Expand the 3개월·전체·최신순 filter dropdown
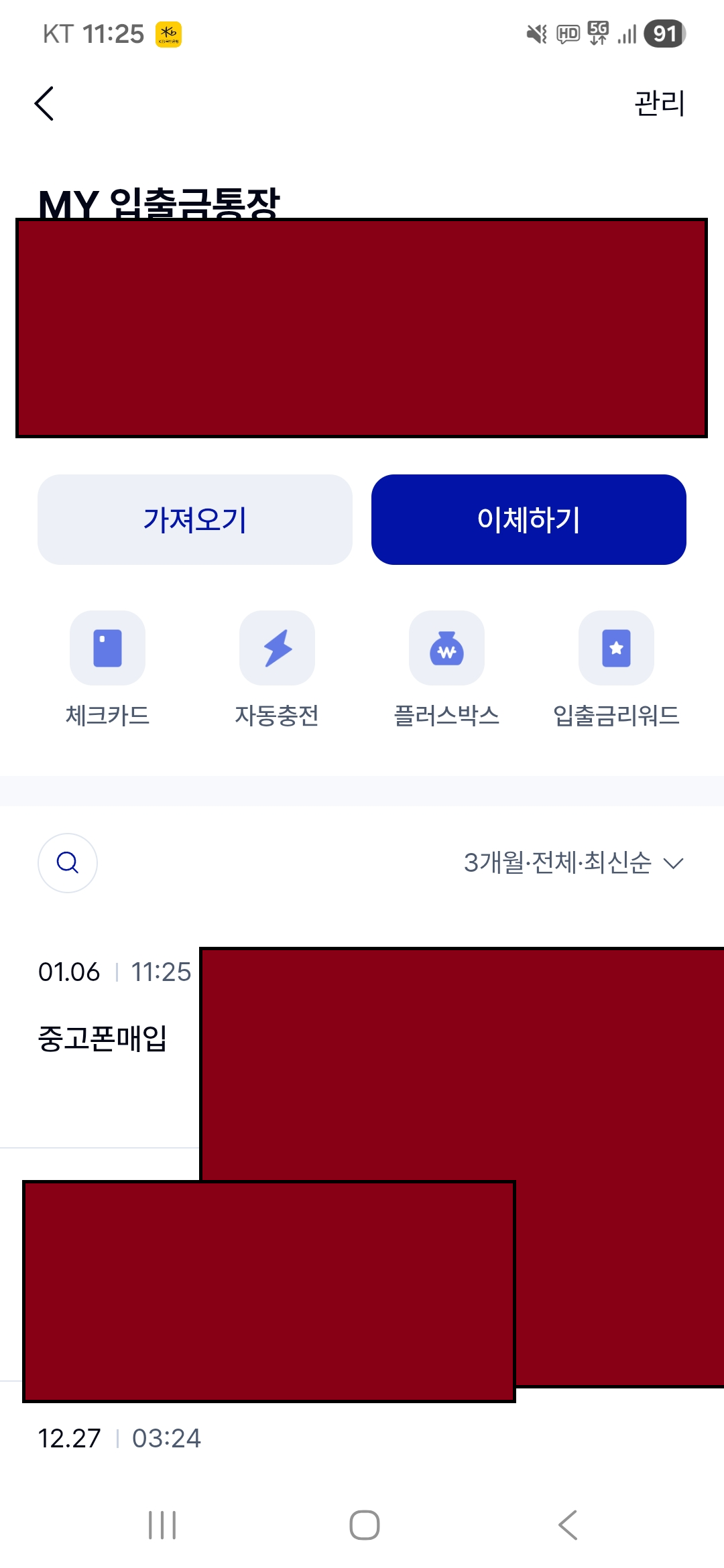724x1568 pixels. (x=573, y=862)
